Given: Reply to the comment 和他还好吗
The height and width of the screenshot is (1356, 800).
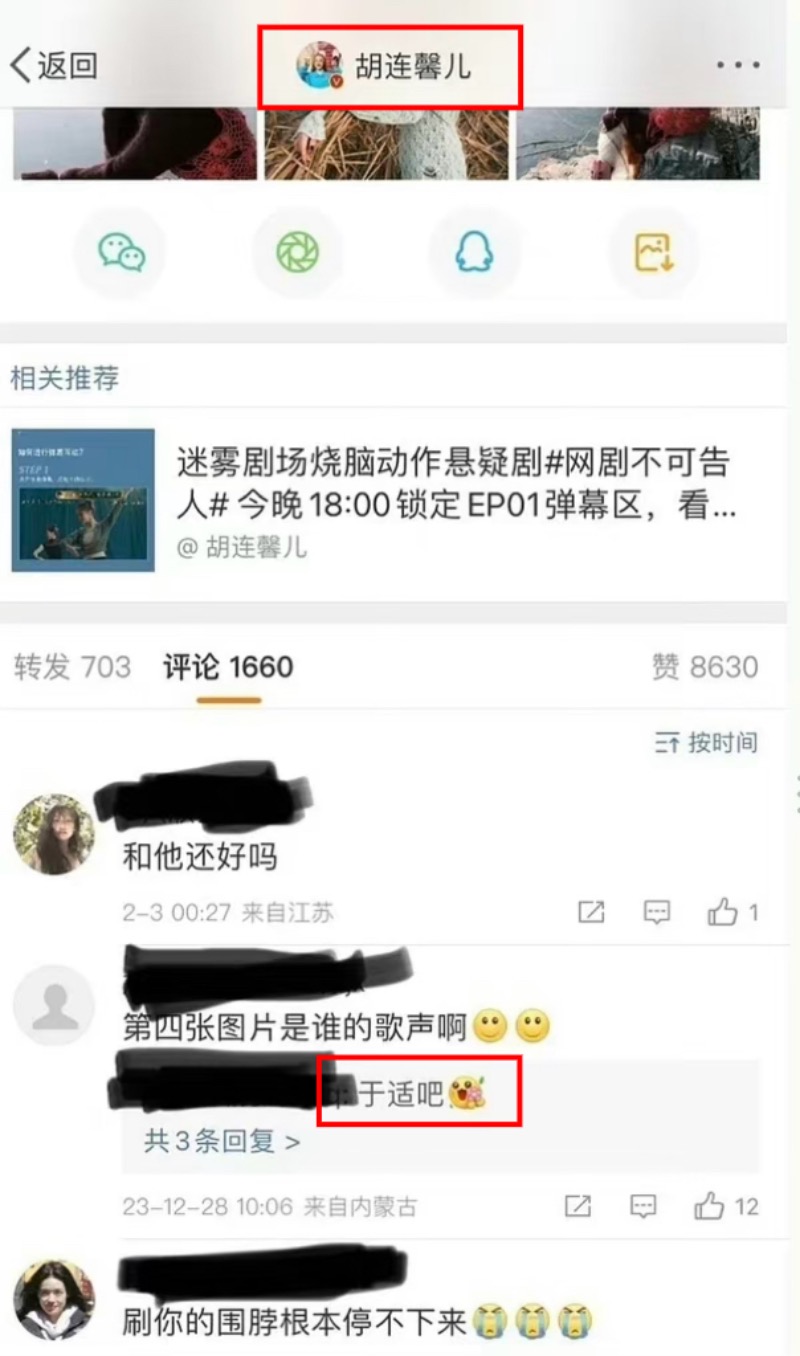Looking at the screenshot, I should 656,912.
